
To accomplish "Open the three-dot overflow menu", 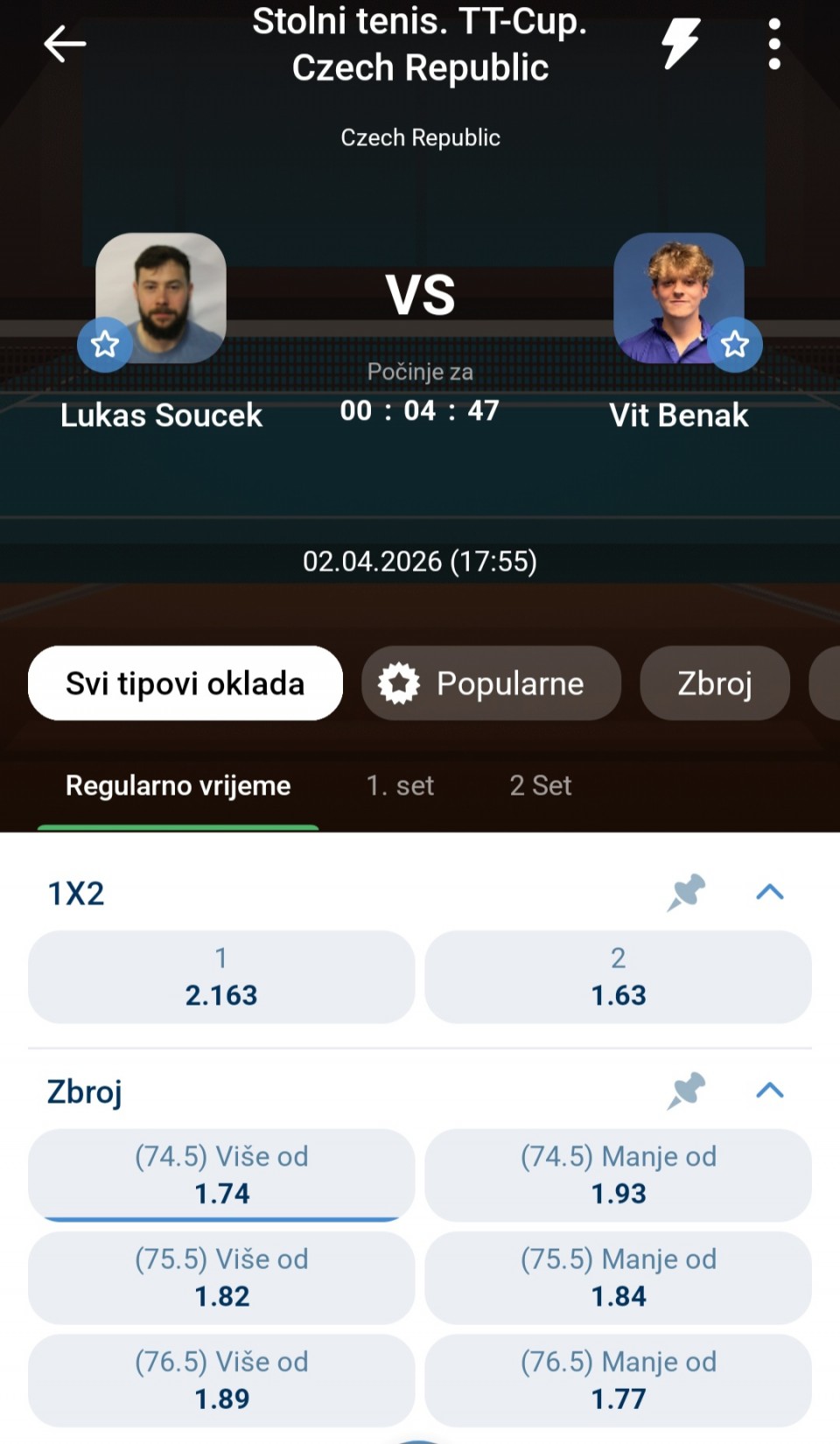I will click(773, 44).
